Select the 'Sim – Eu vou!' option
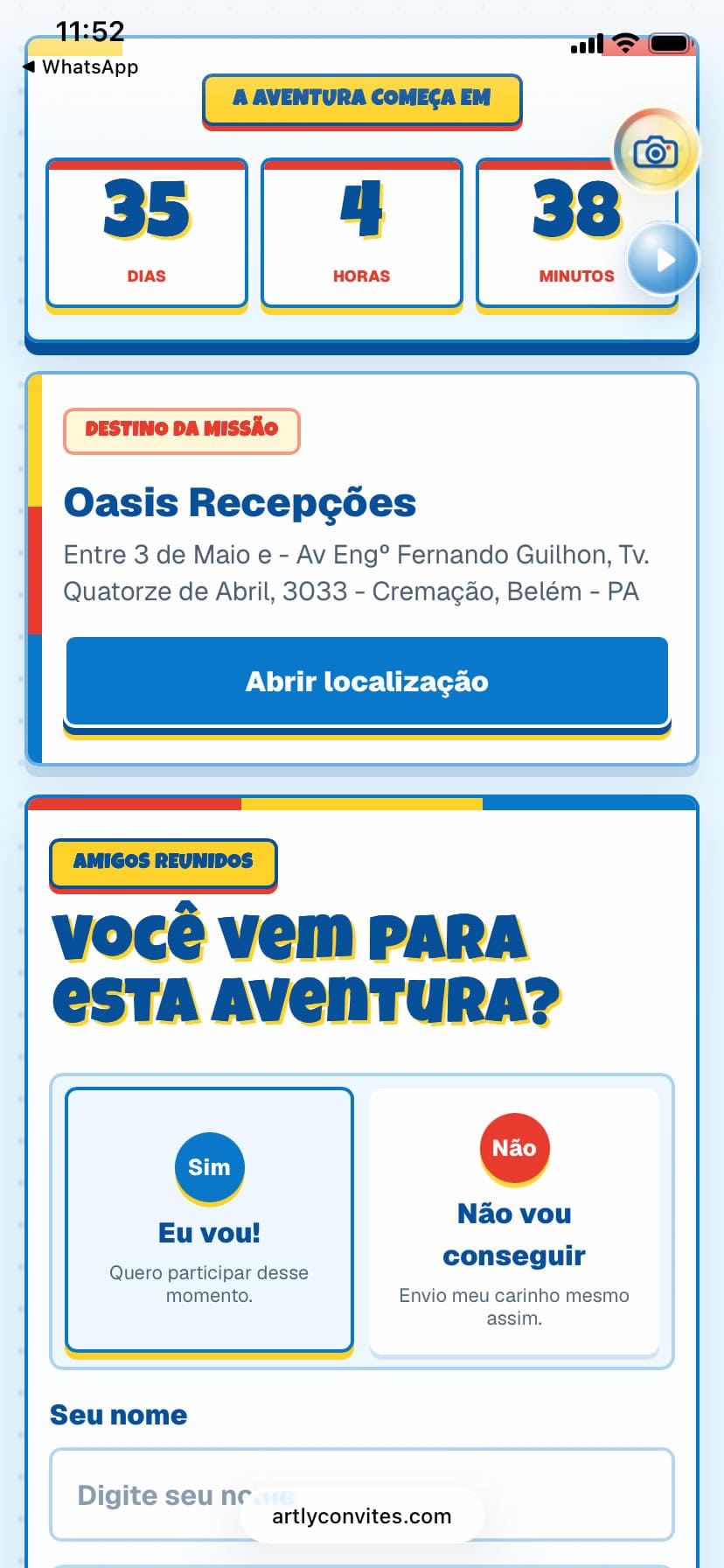724x1568 pixels. click(x=209, y=1220)
